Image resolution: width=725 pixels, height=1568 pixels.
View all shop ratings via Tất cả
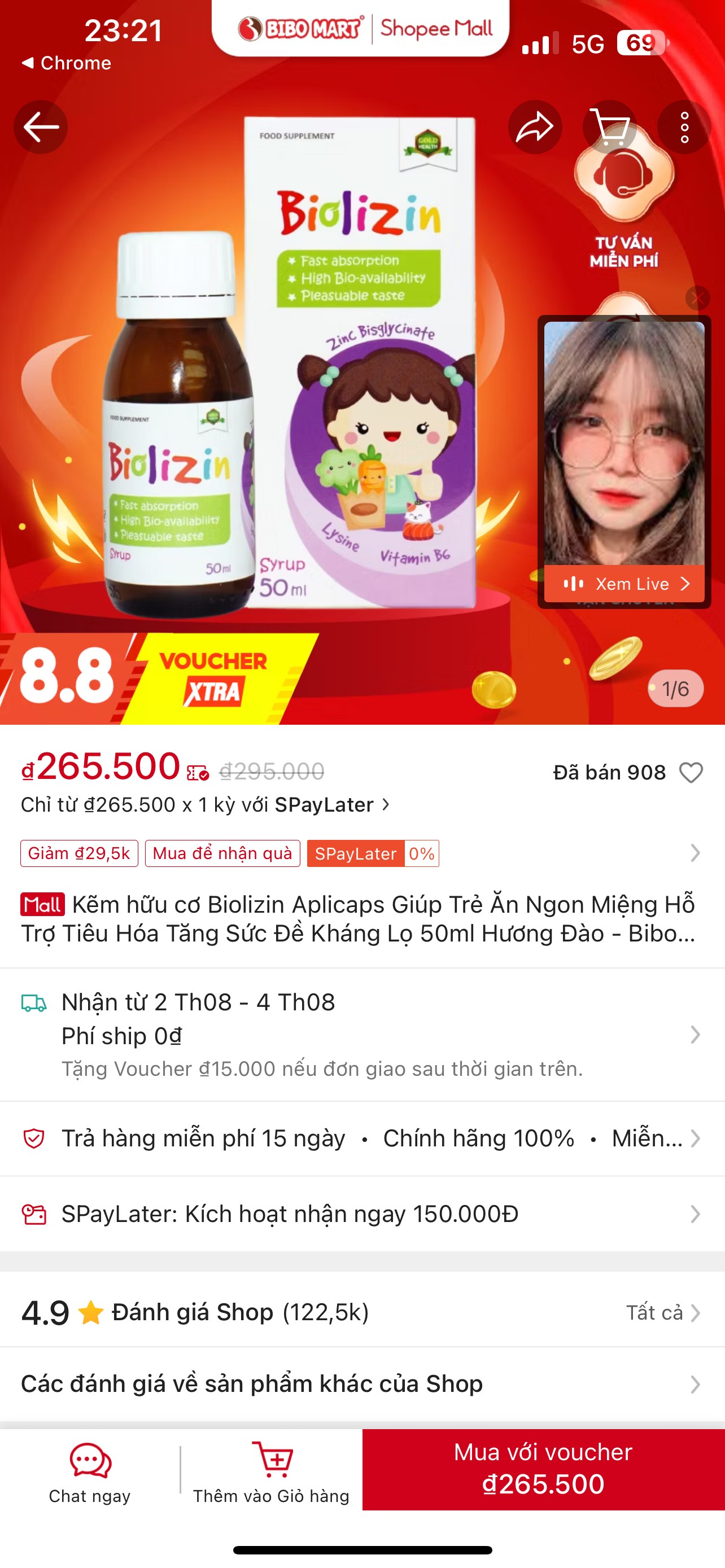[663, 1312]
